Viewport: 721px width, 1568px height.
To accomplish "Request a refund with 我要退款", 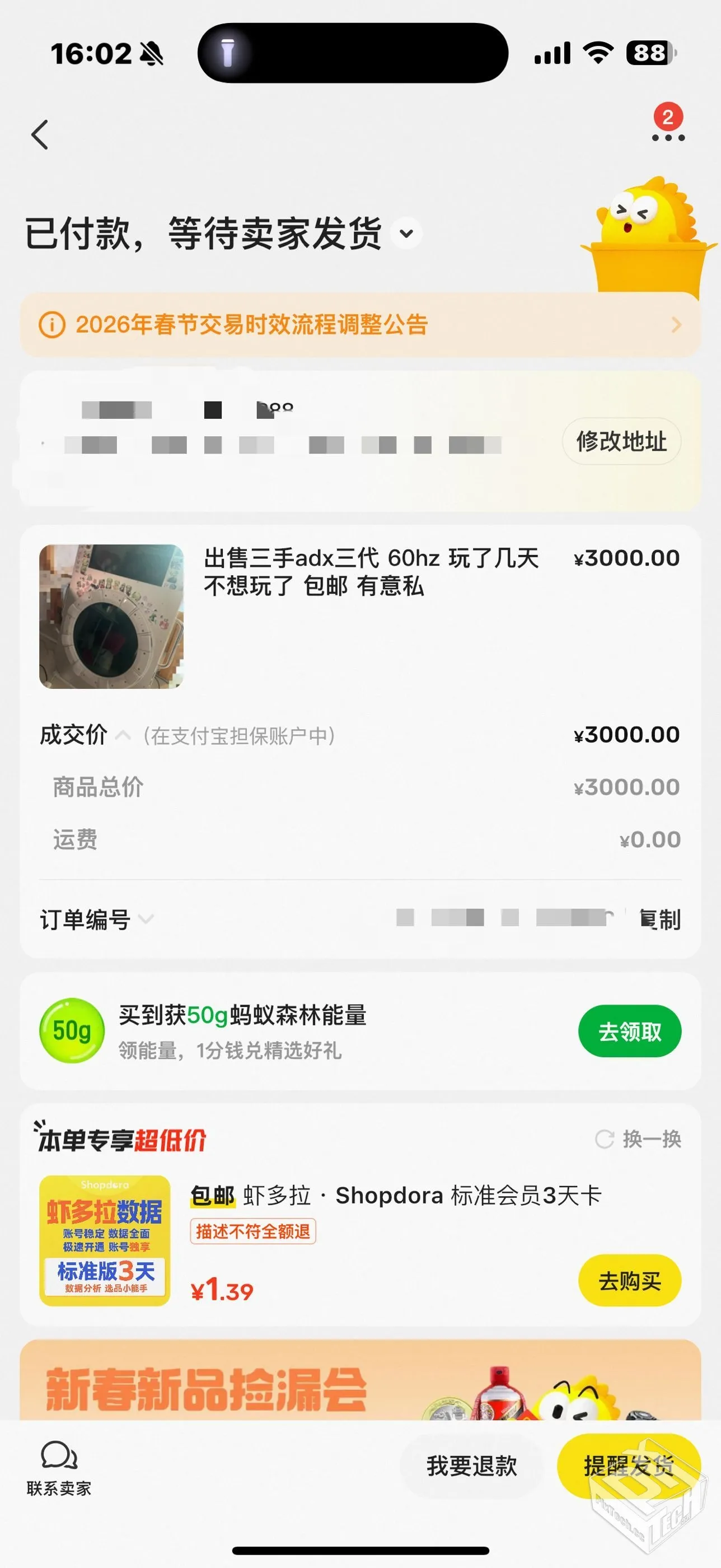I will [471, 1466].
